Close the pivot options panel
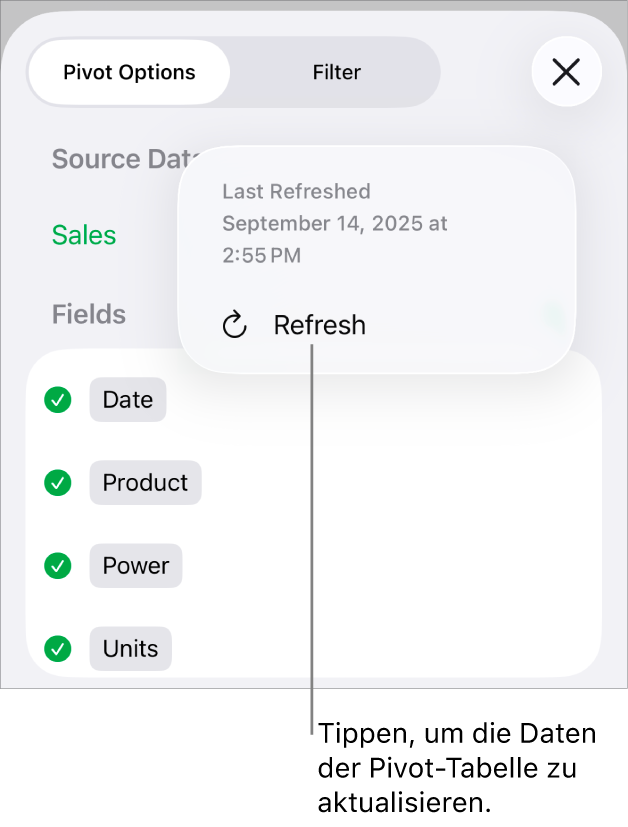 [566, 72]
